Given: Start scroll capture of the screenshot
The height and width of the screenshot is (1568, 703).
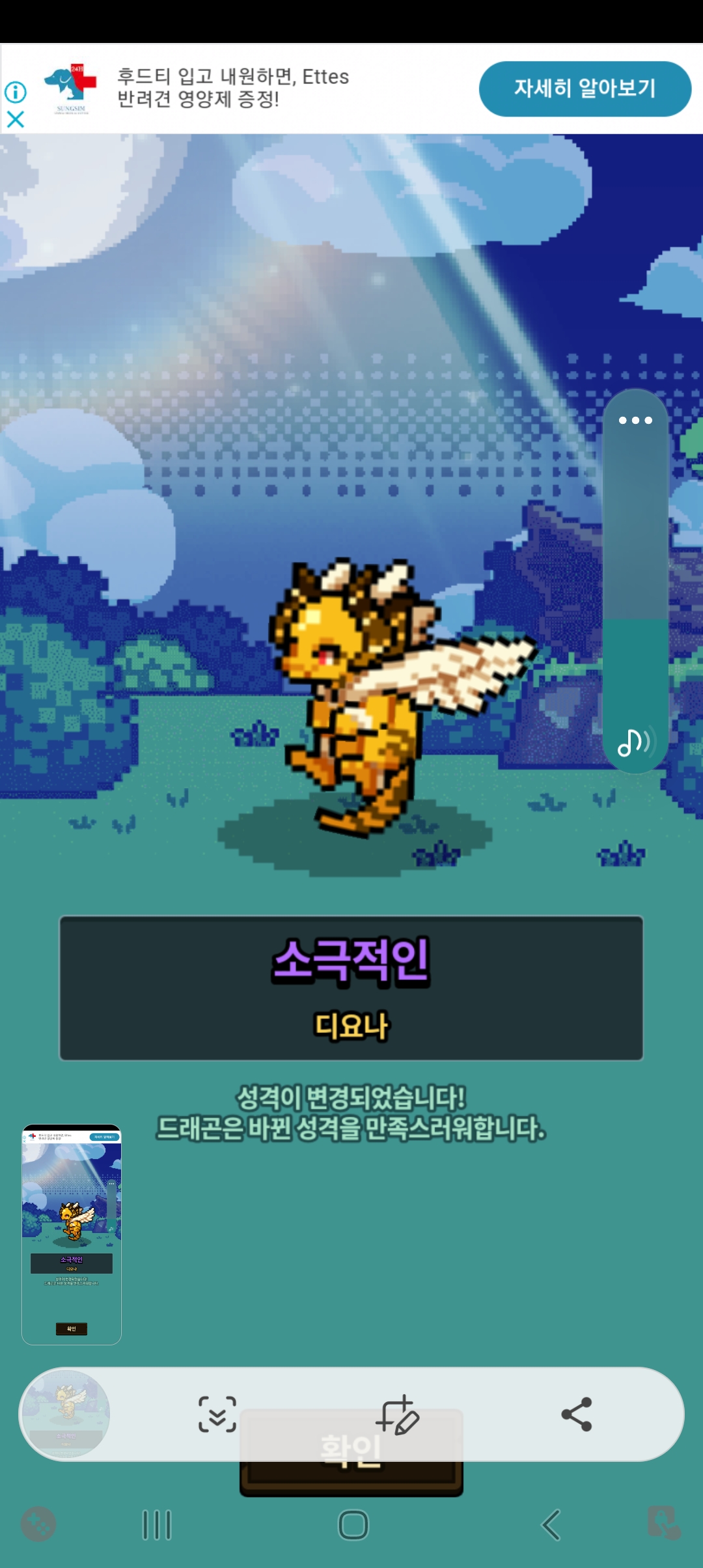Looking at the screenshot, I should (x=217, y=1414).
